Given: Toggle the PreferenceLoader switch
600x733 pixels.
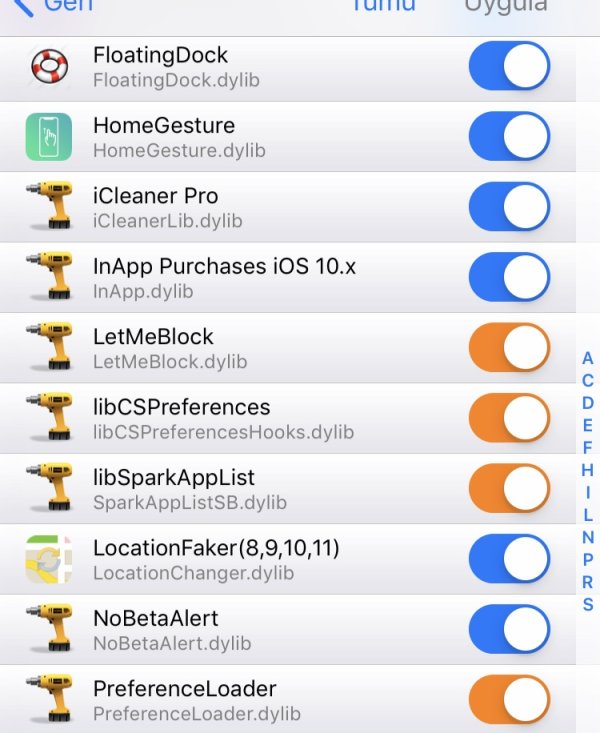Looking at the screenshot, I should tap(509, 700).
